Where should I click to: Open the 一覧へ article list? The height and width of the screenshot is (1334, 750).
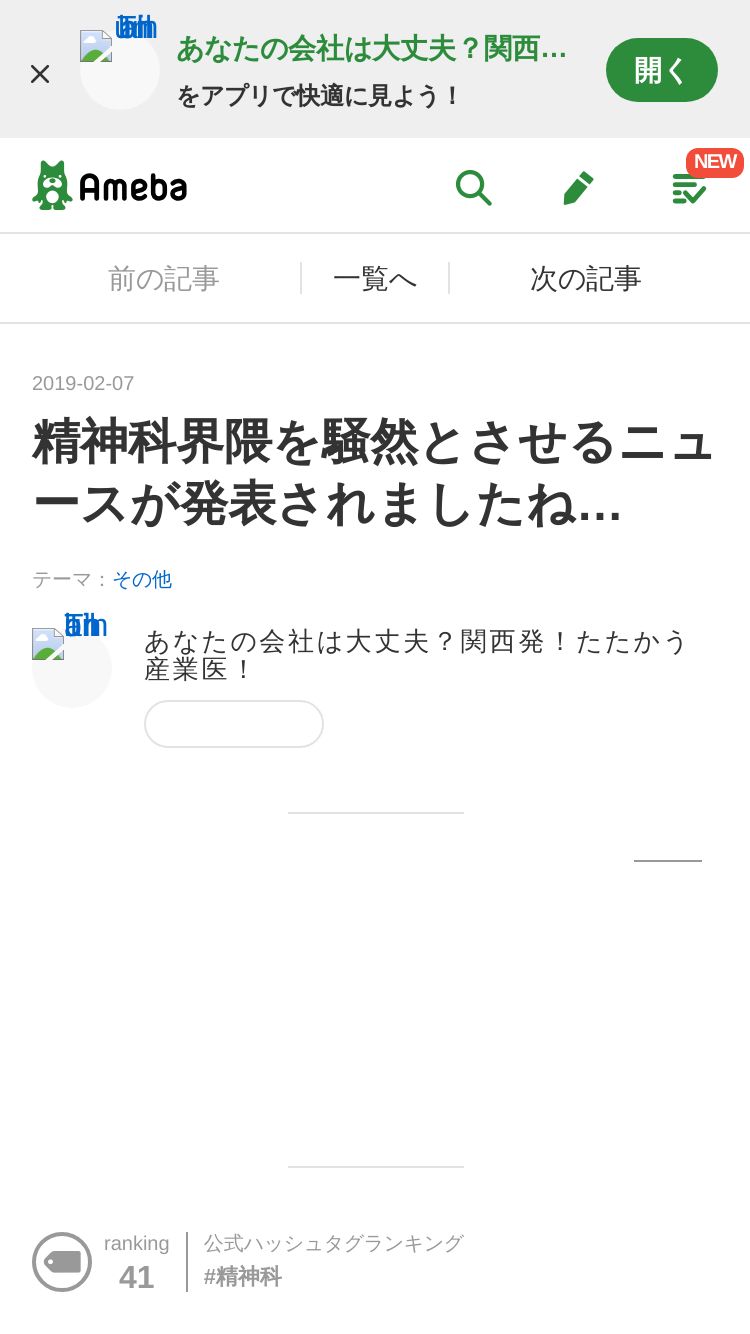pyautogui.click(x=375, y=278)
